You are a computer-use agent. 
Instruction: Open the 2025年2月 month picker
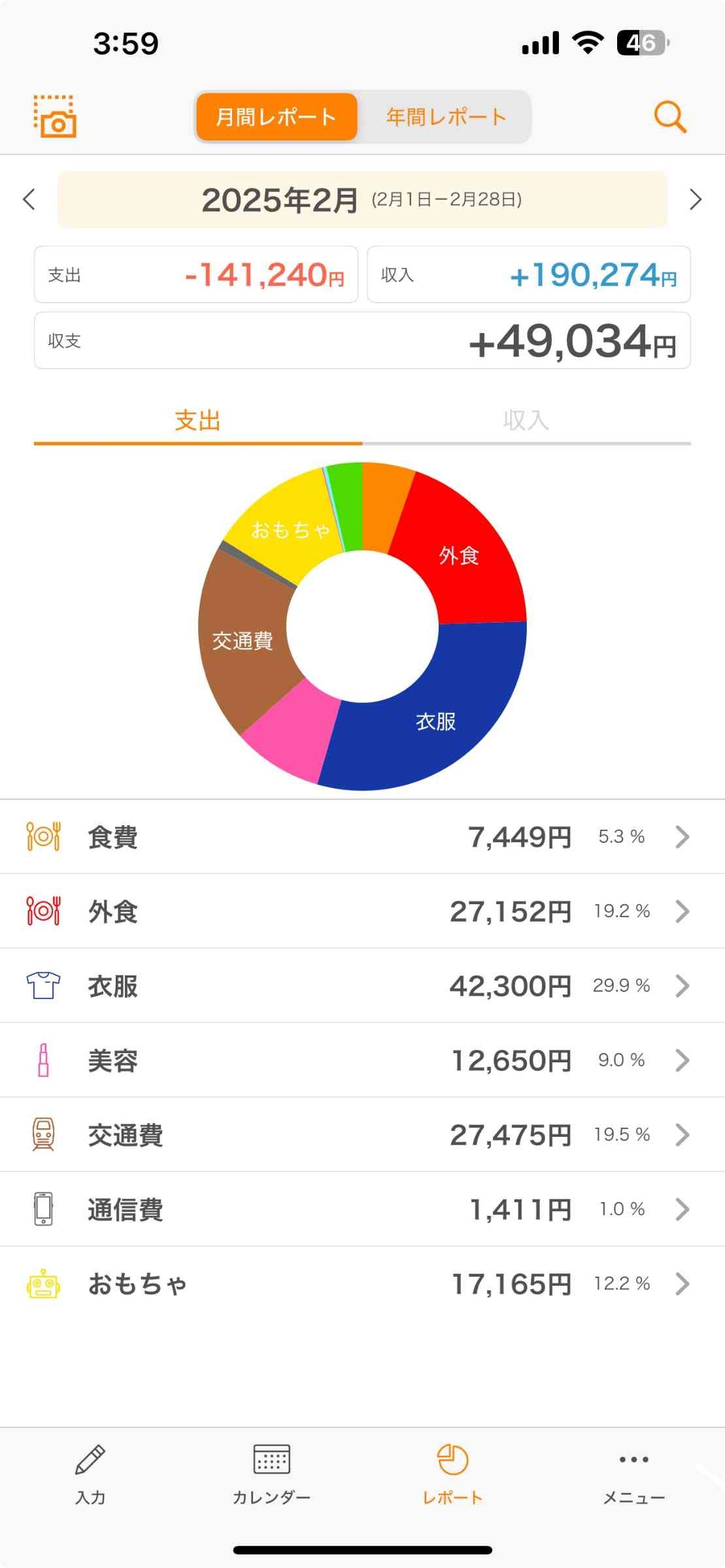[x=362, y=200]
